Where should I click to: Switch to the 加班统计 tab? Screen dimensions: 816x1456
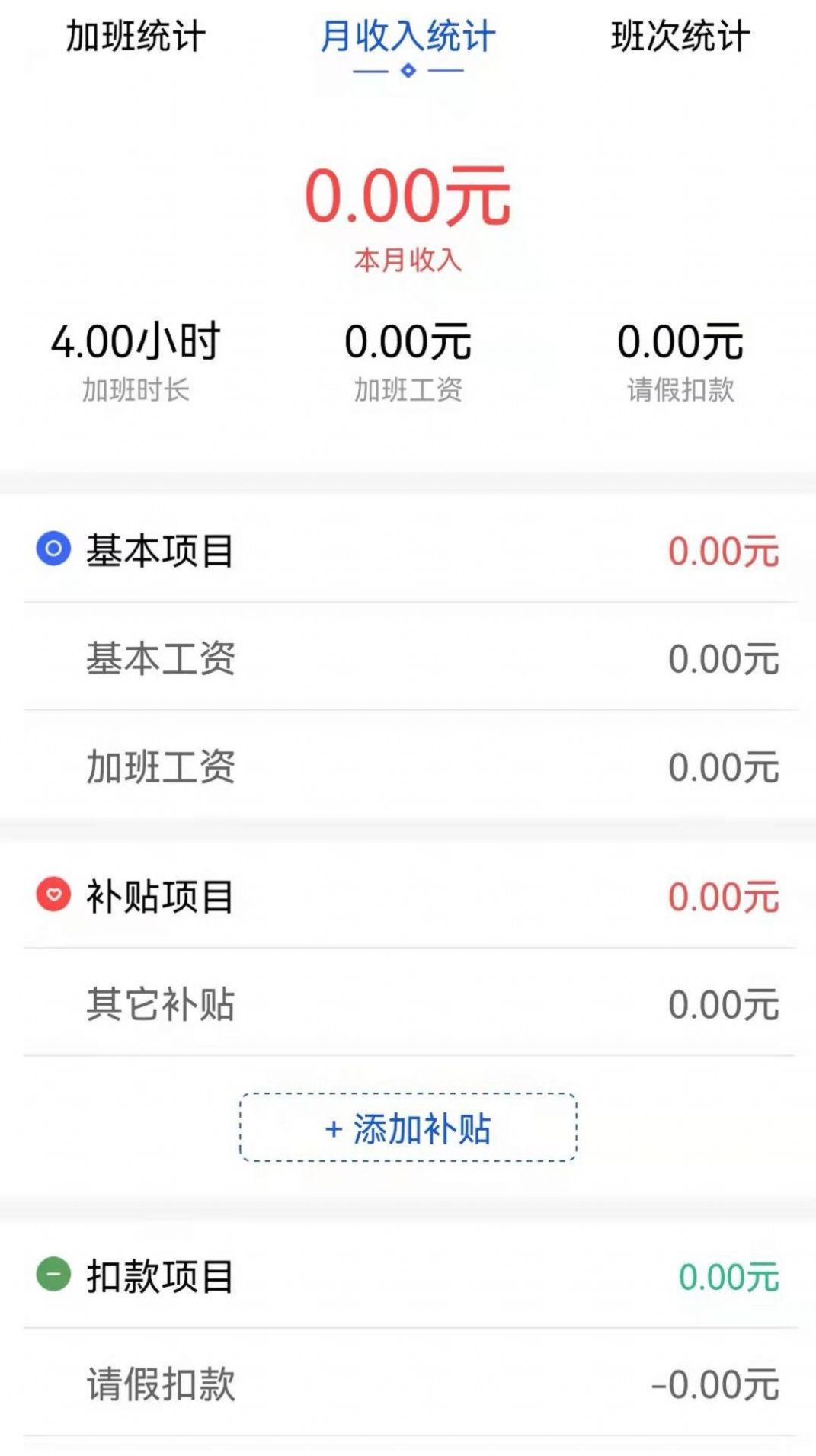click(x=136, y=32)
